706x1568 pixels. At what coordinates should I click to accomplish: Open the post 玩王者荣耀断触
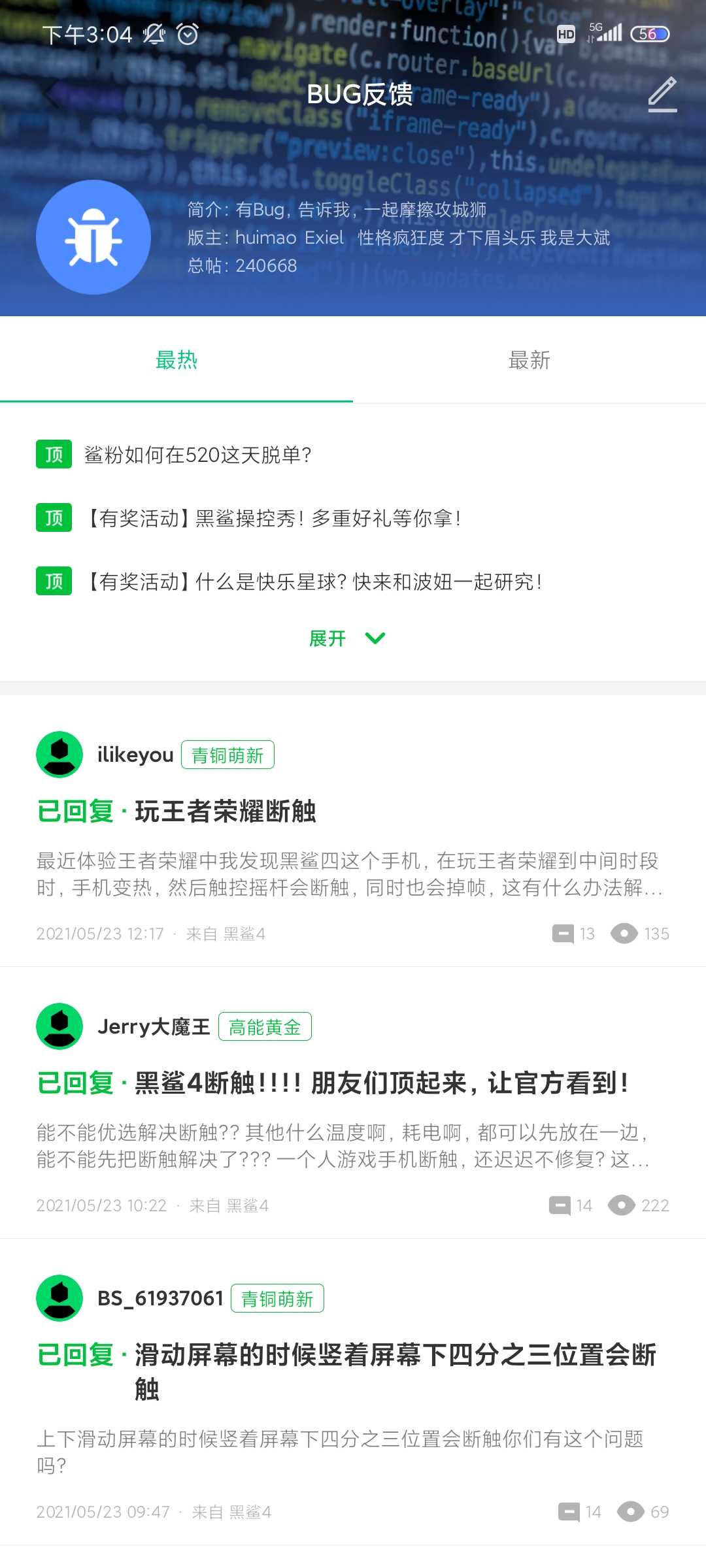pos(225,811)
